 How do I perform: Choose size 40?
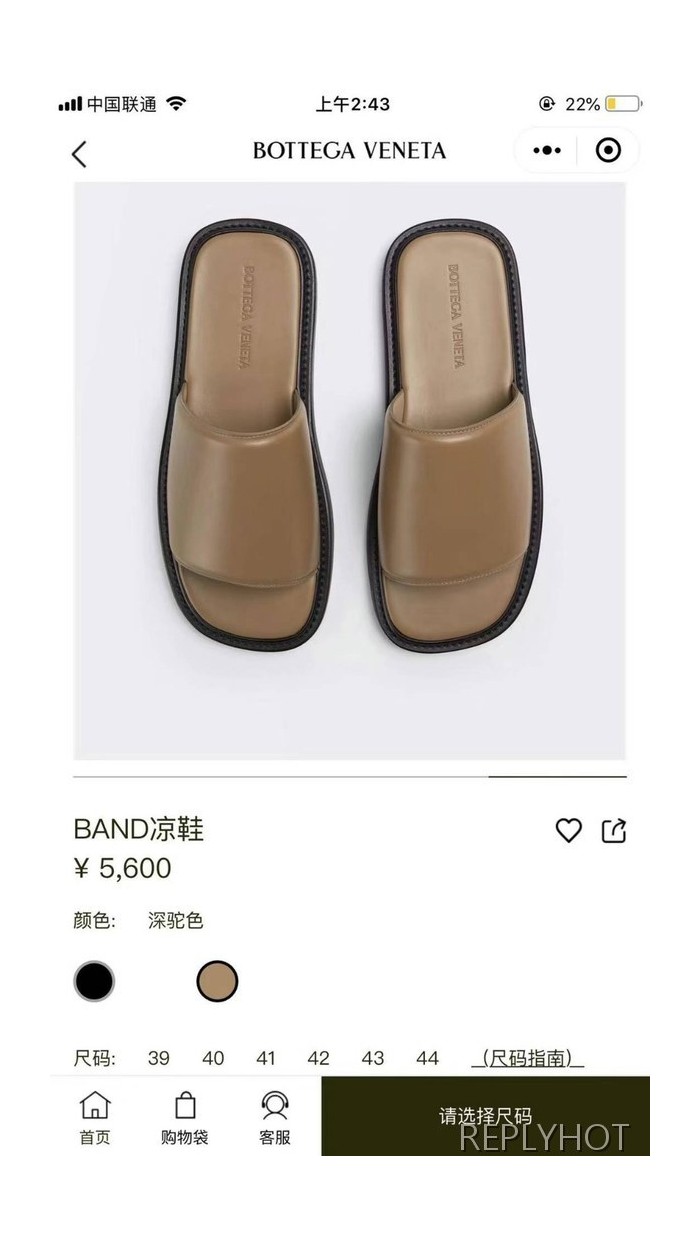click(x=213, y=1058)
